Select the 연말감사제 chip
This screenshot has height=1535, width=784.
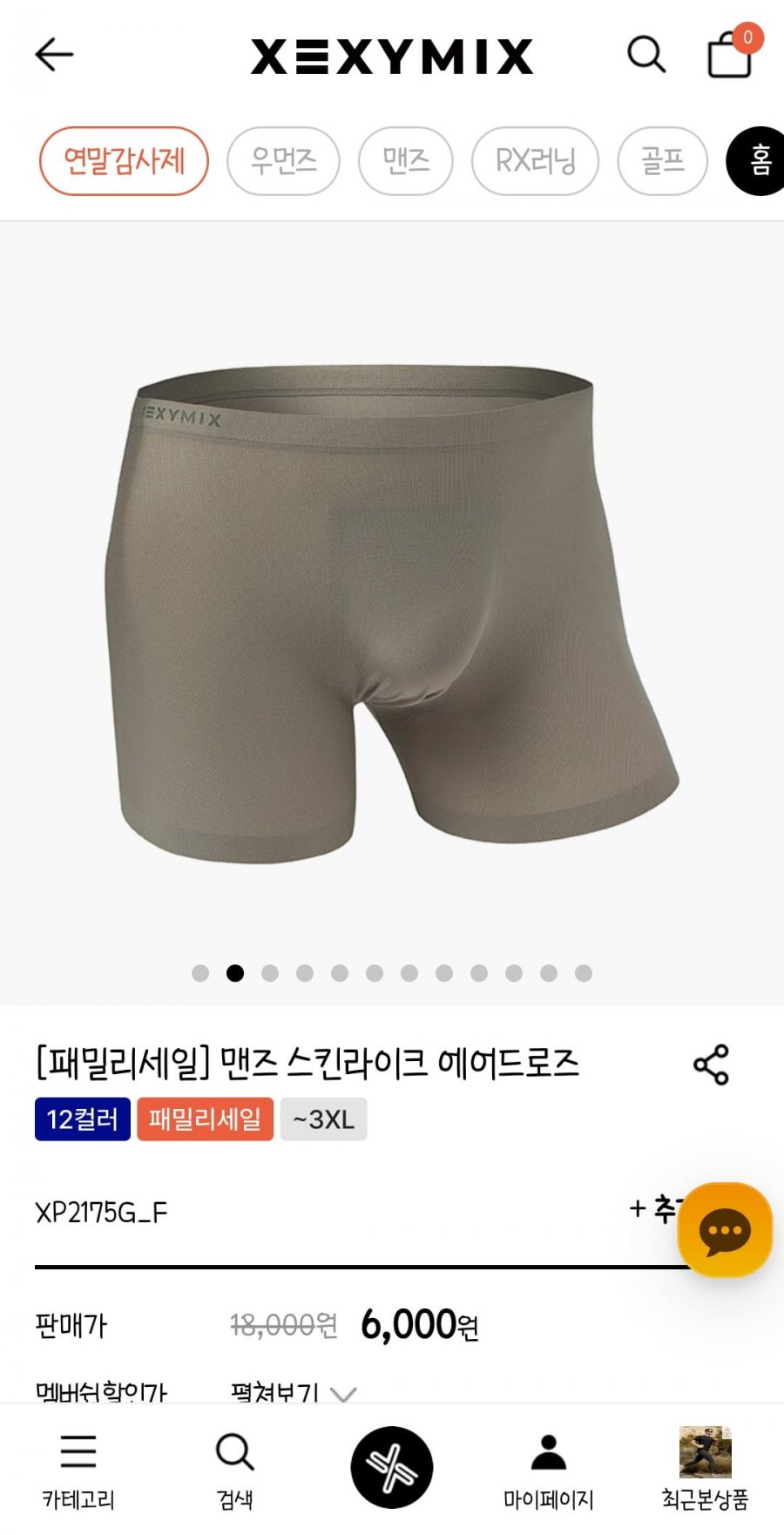coord(124,161)
